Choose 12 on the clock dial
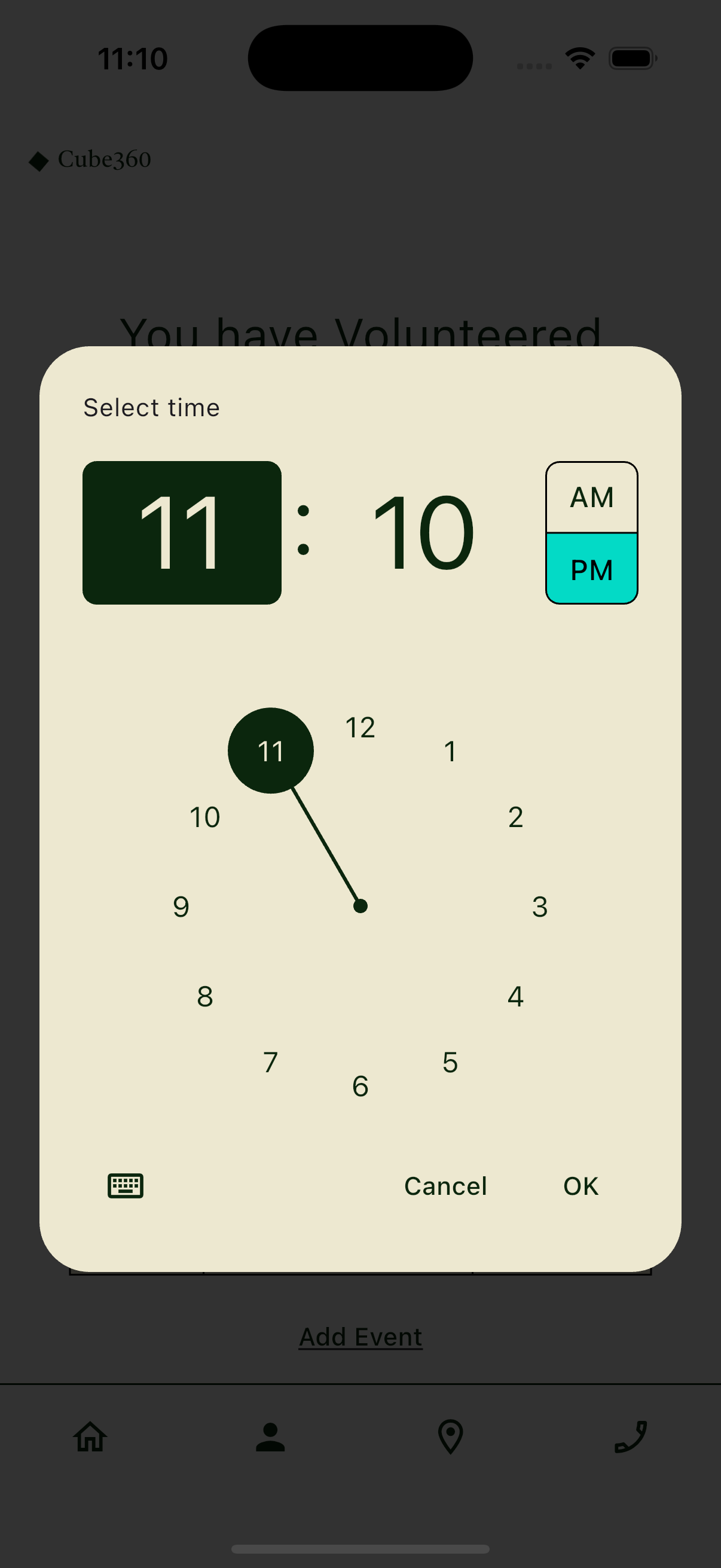Image resolution: width=721 pixels, height=1568 pixels. point(360,727)
